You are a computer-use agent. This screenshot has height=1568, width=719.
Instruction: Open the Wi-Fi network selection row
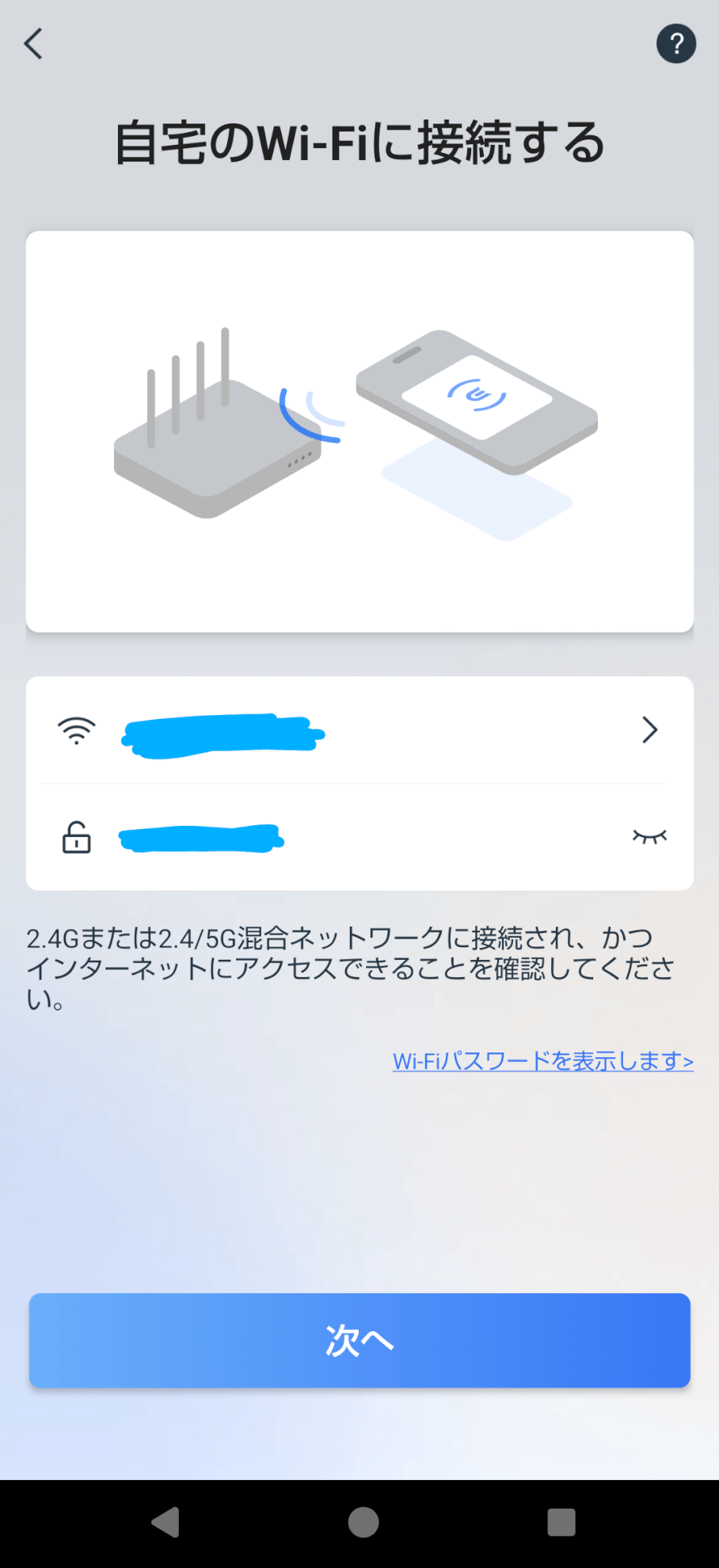click(359, 730)
